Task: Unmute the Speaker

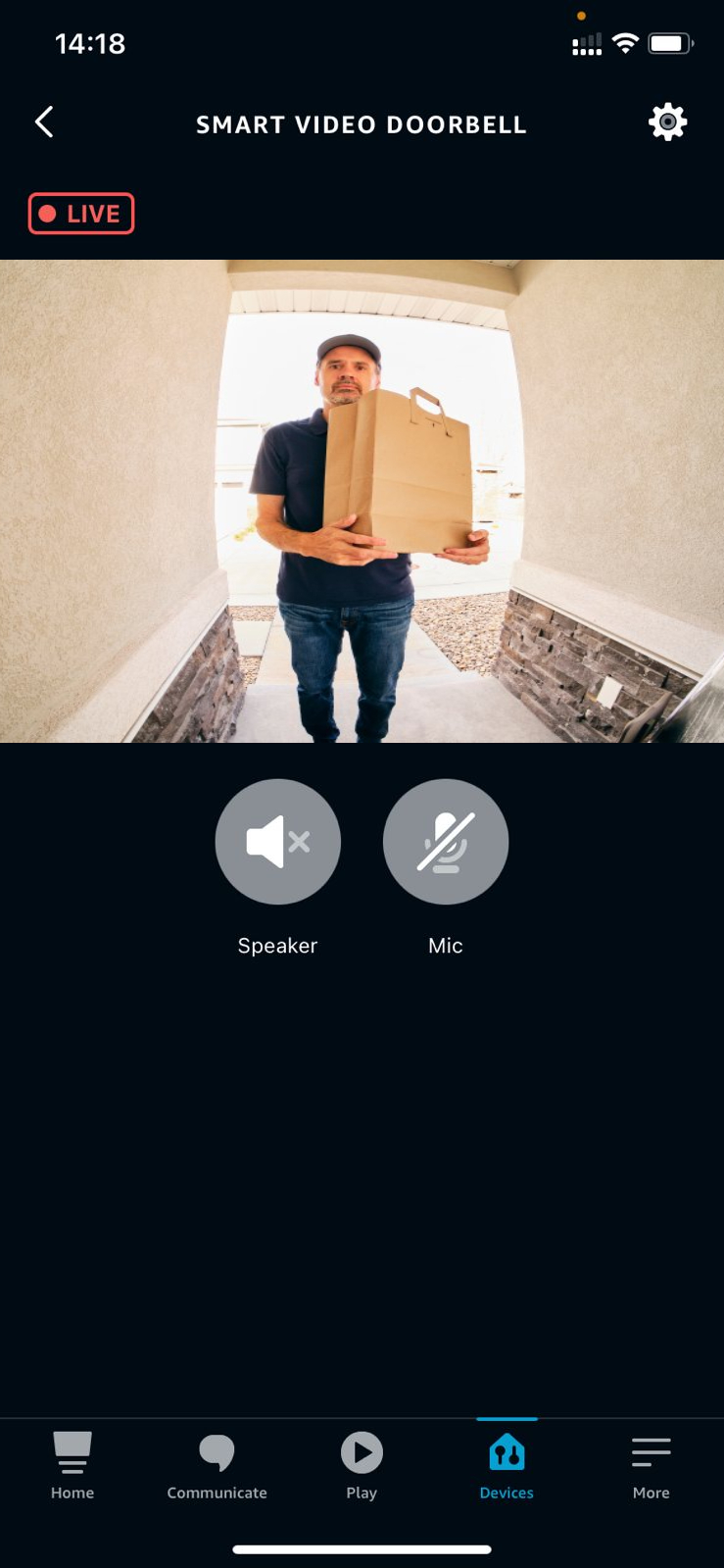Action: [277, 841]
